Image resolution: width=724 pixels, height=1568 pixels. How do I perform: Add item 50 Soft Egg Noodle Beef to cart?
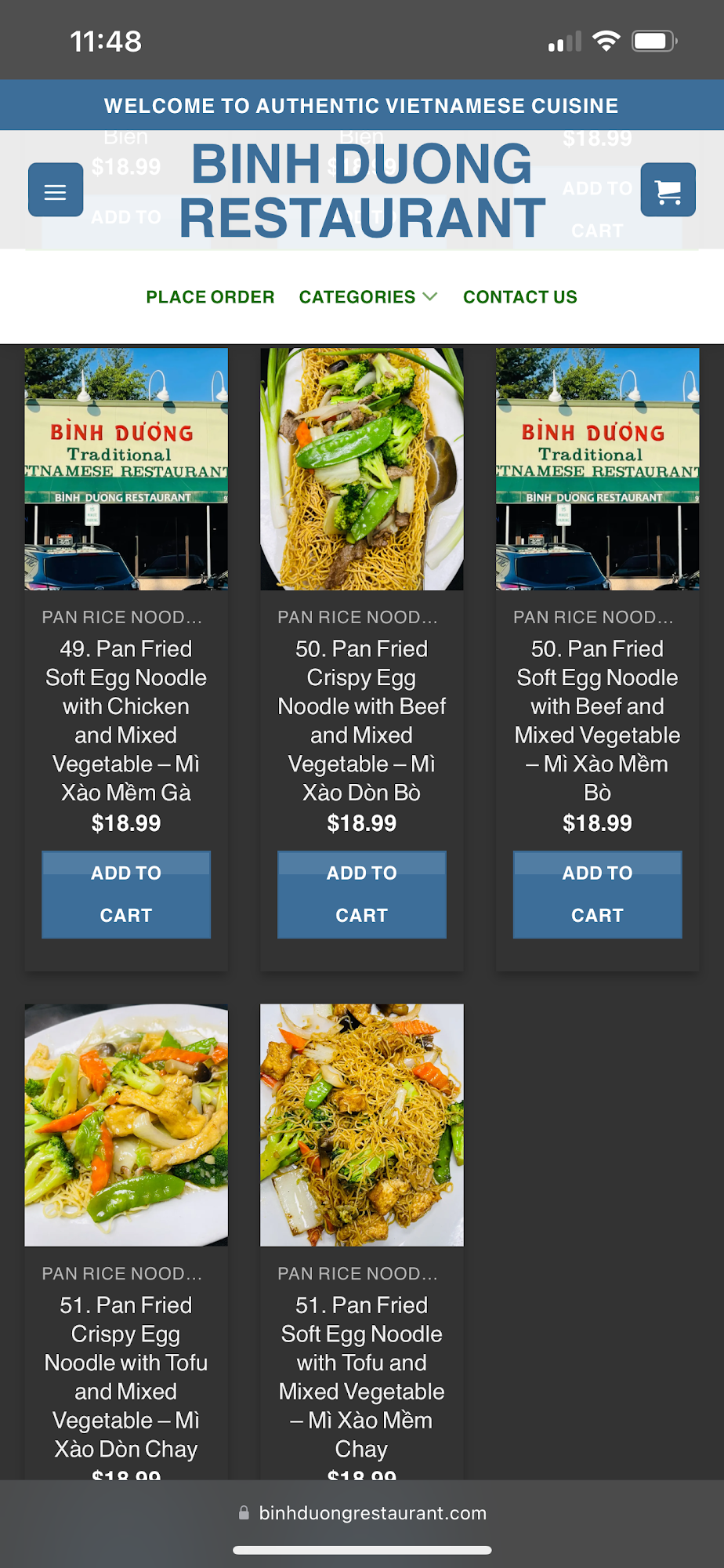point(597,895)
